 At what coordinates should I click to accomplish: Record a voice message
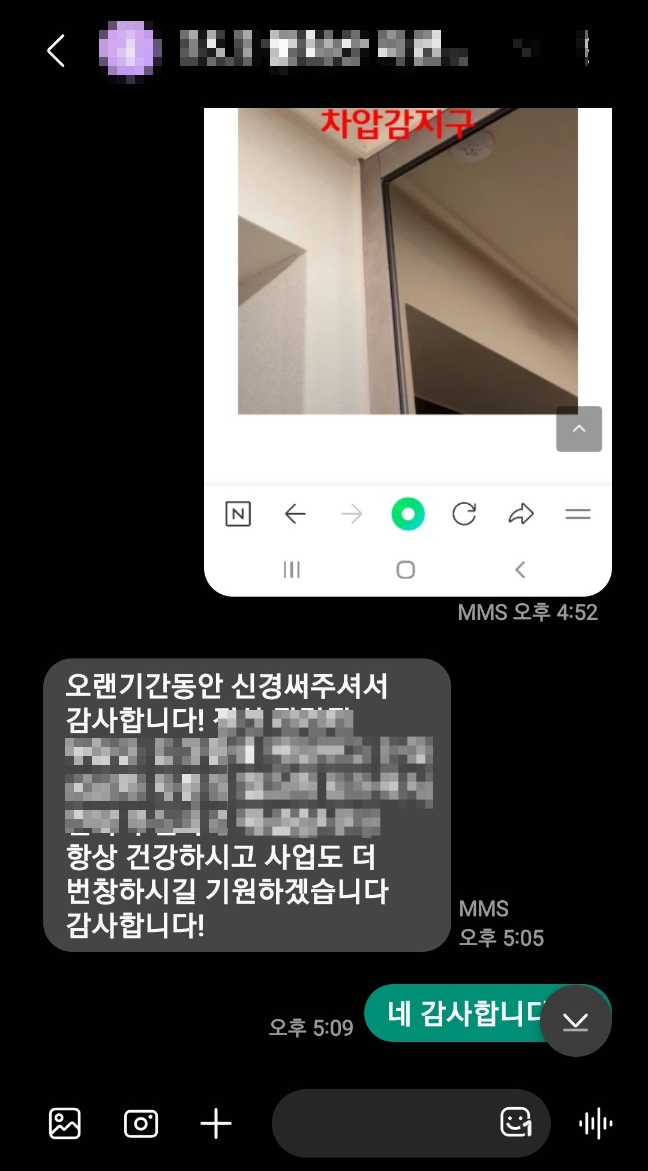[596, 1123]
